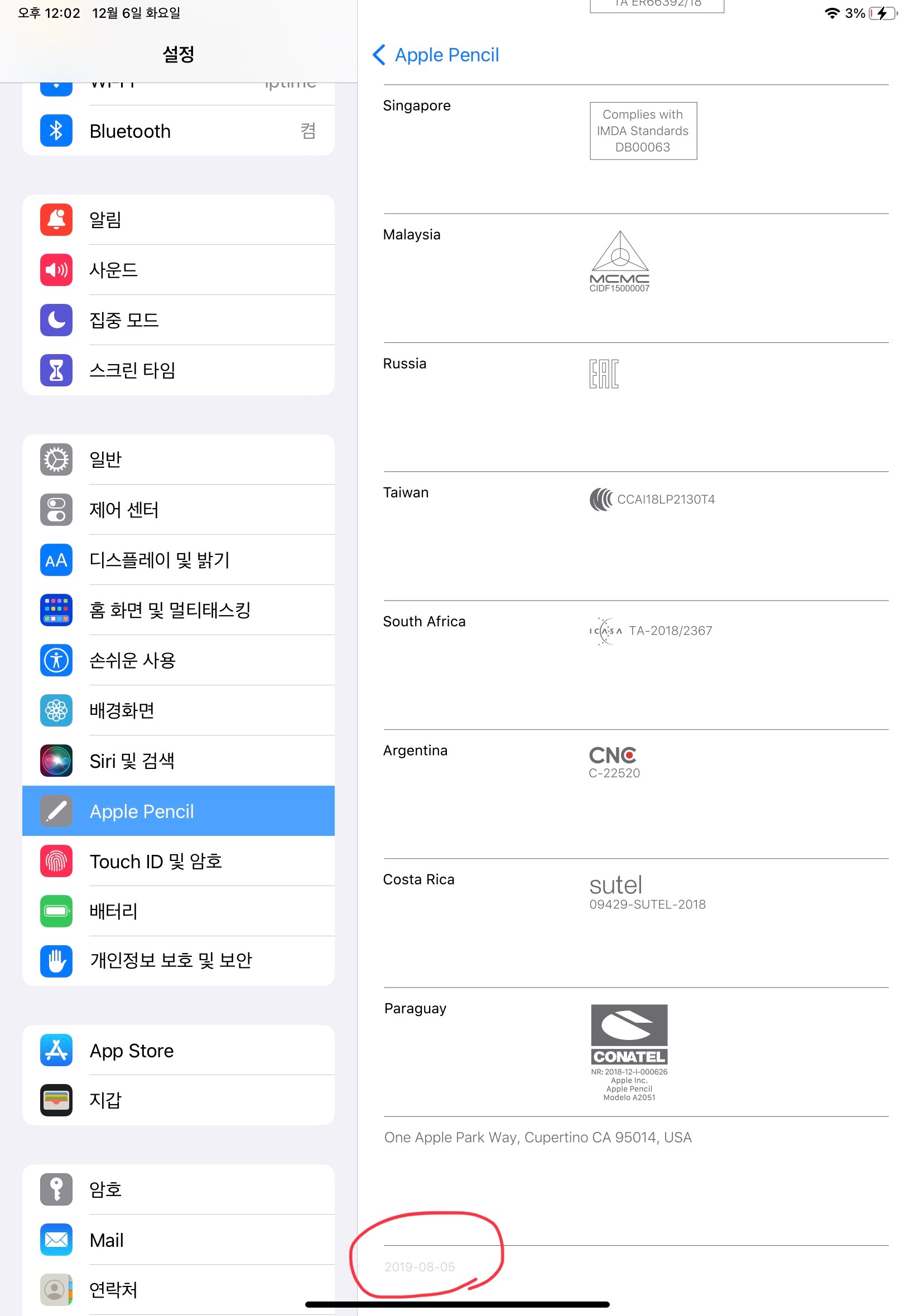Open 일반 general settings
The width and height of the screenshot is (915, 1316).
(x=179, y=459)
